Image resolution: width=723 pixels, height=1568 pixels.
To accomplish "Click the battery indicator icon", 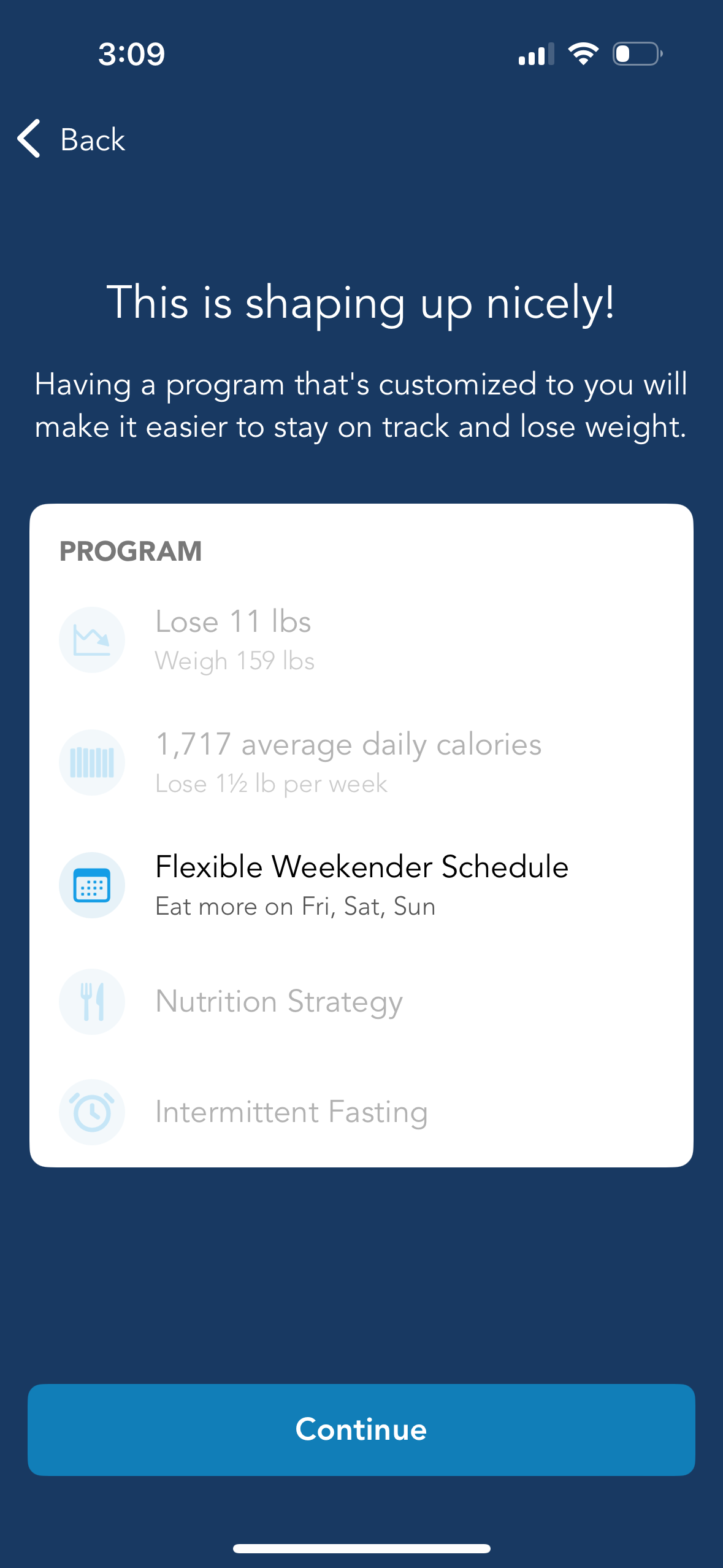I will [x=635, y=54].
